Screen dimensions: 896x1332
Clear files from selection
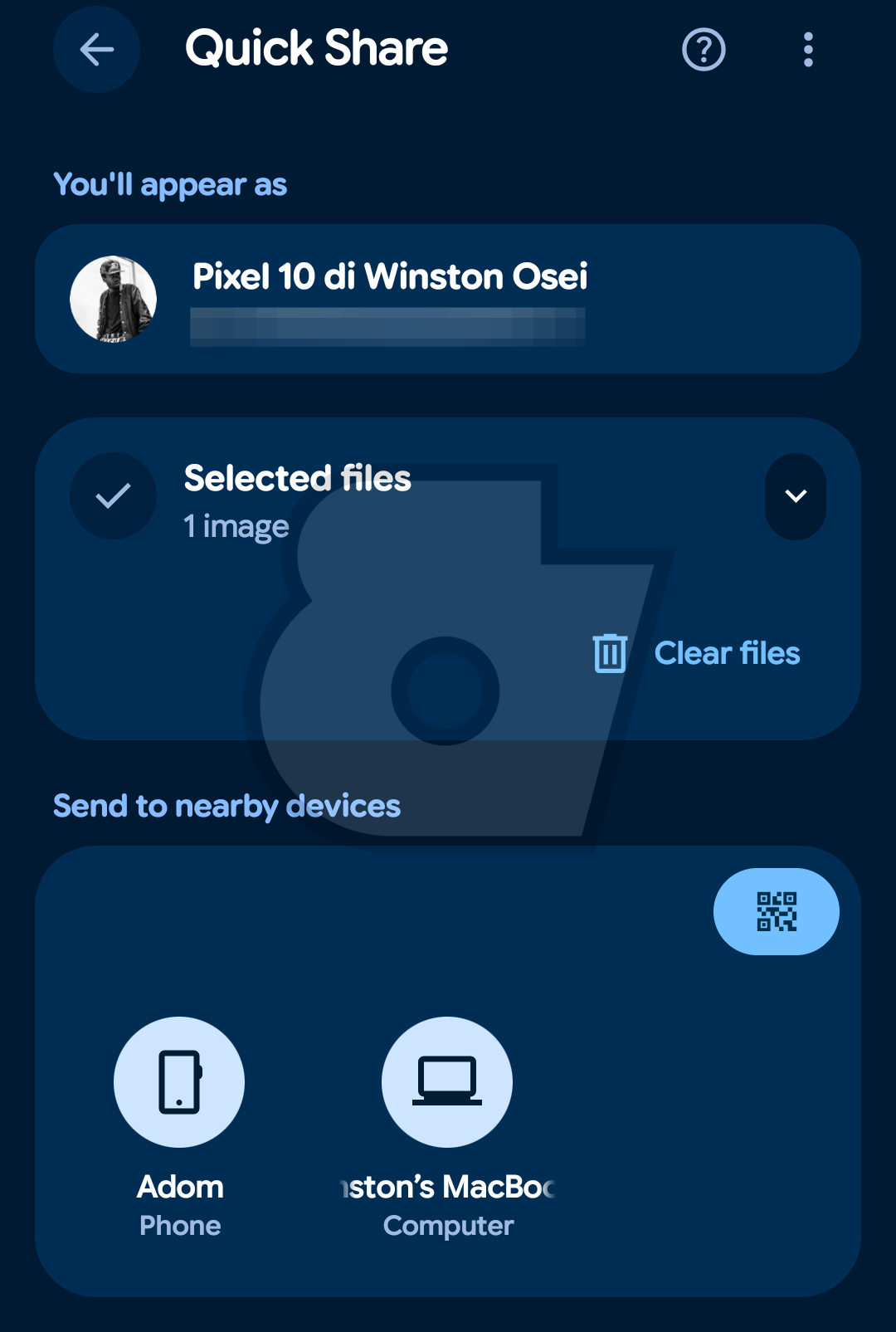click(x=697, y=653)
